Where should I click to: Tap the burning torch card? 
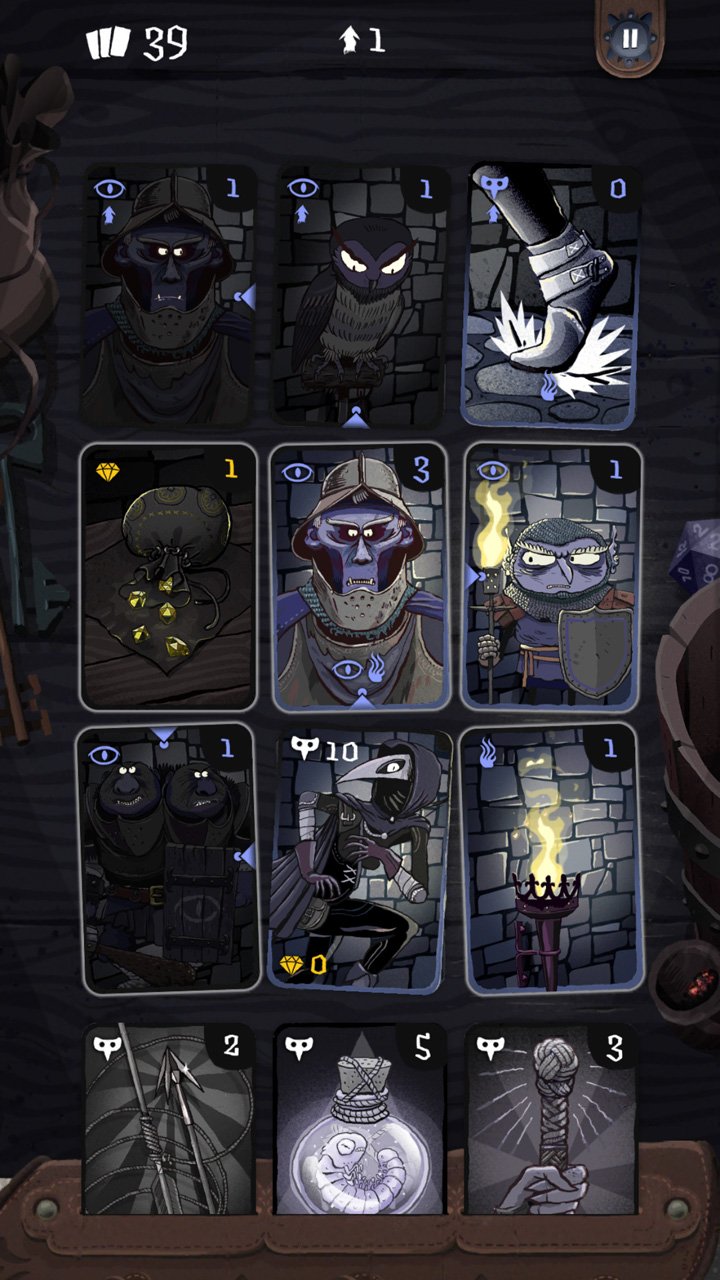(553, 859)
